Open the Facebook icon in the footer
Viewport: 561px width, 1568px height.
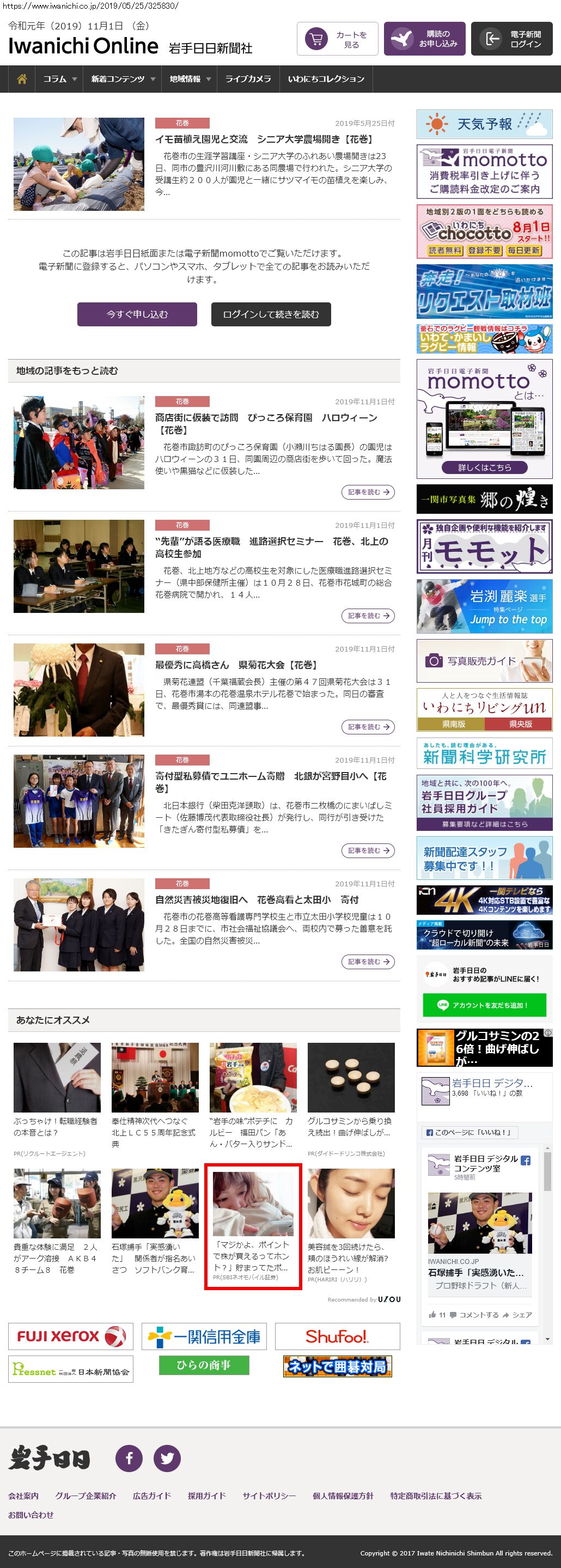coord(129,1458)
